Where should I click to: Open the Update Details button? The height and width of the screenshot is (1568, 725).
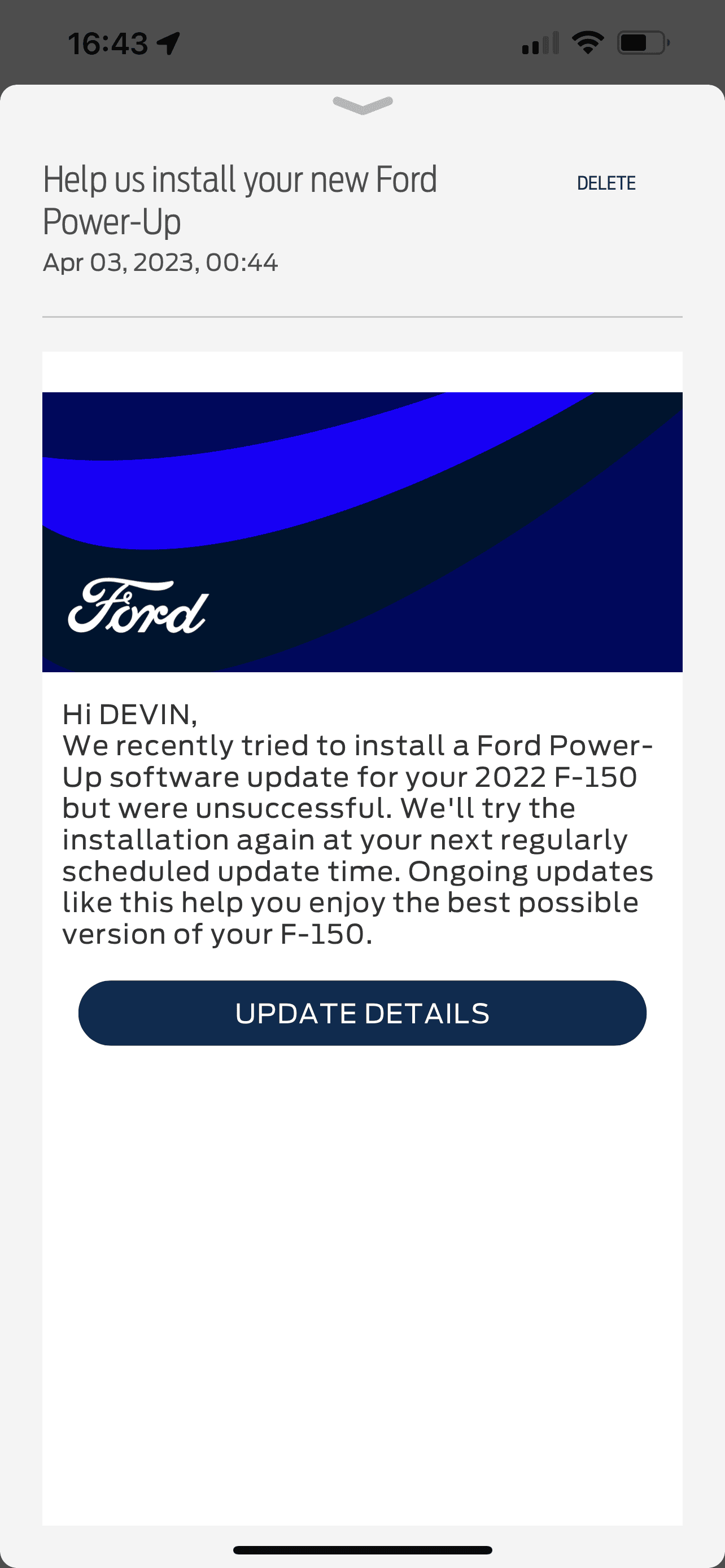pos(362,1013)
